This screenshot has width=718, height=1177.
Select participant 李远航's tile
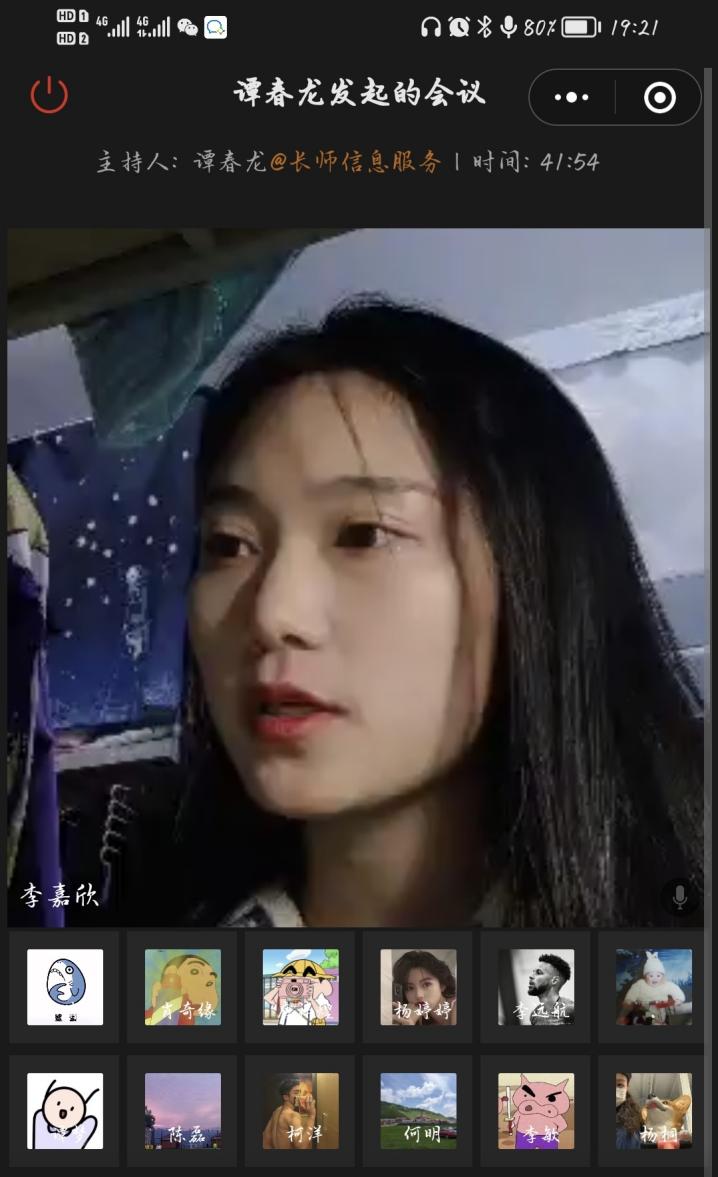coord(536,987)
